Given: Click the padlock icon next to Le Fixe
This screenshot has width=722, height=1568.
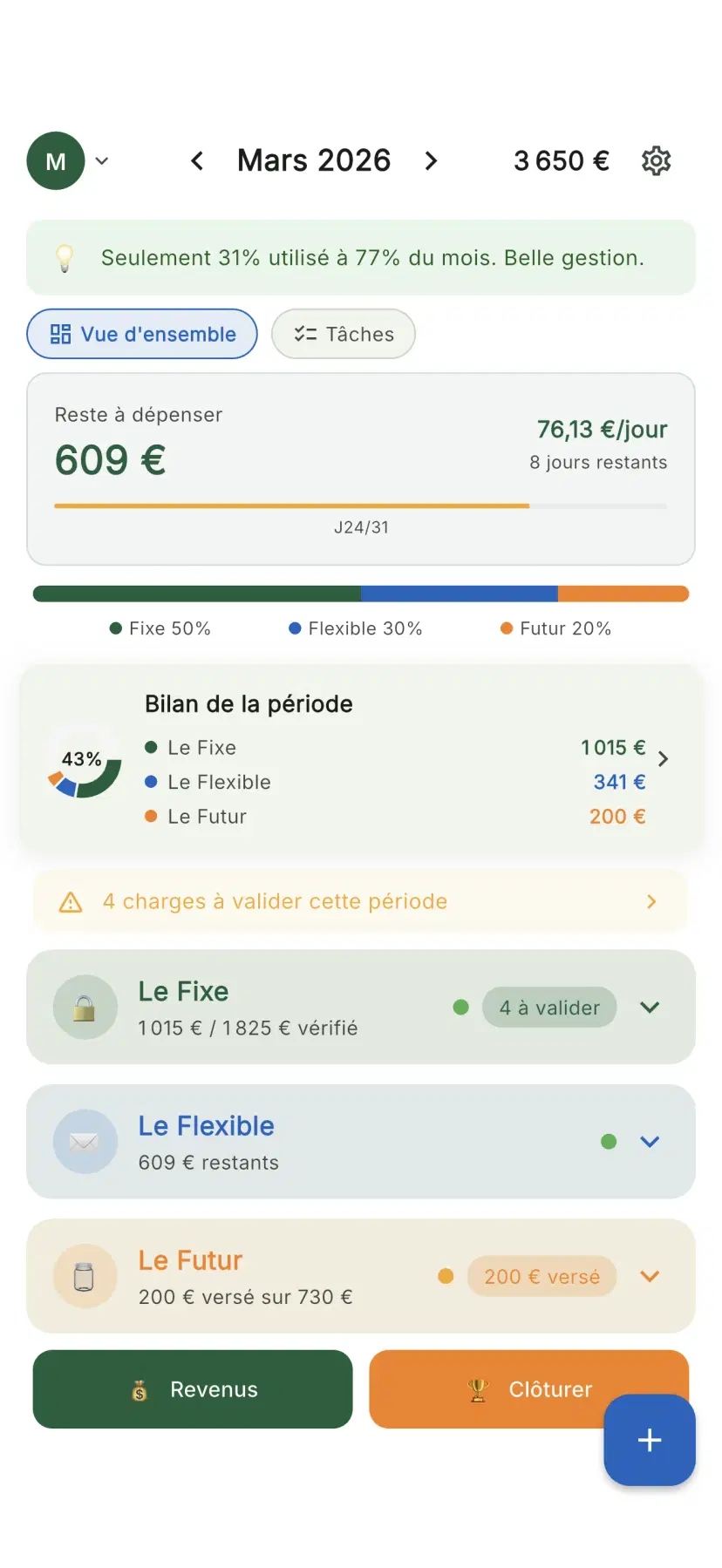Looking at the screenshot, I should (84, 1007).
